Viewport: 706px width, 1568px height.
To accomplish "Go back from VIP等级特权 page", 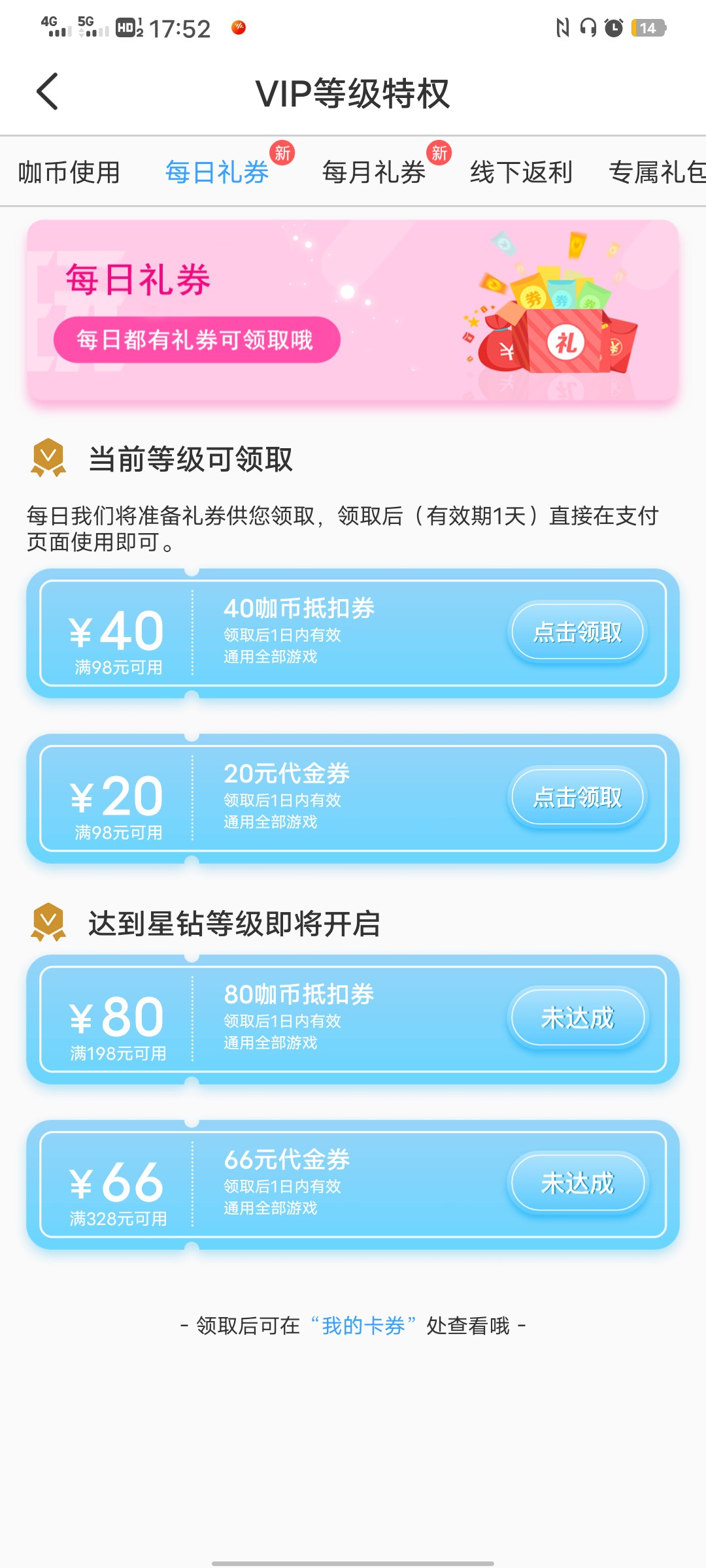I will [x=47, y=92].
